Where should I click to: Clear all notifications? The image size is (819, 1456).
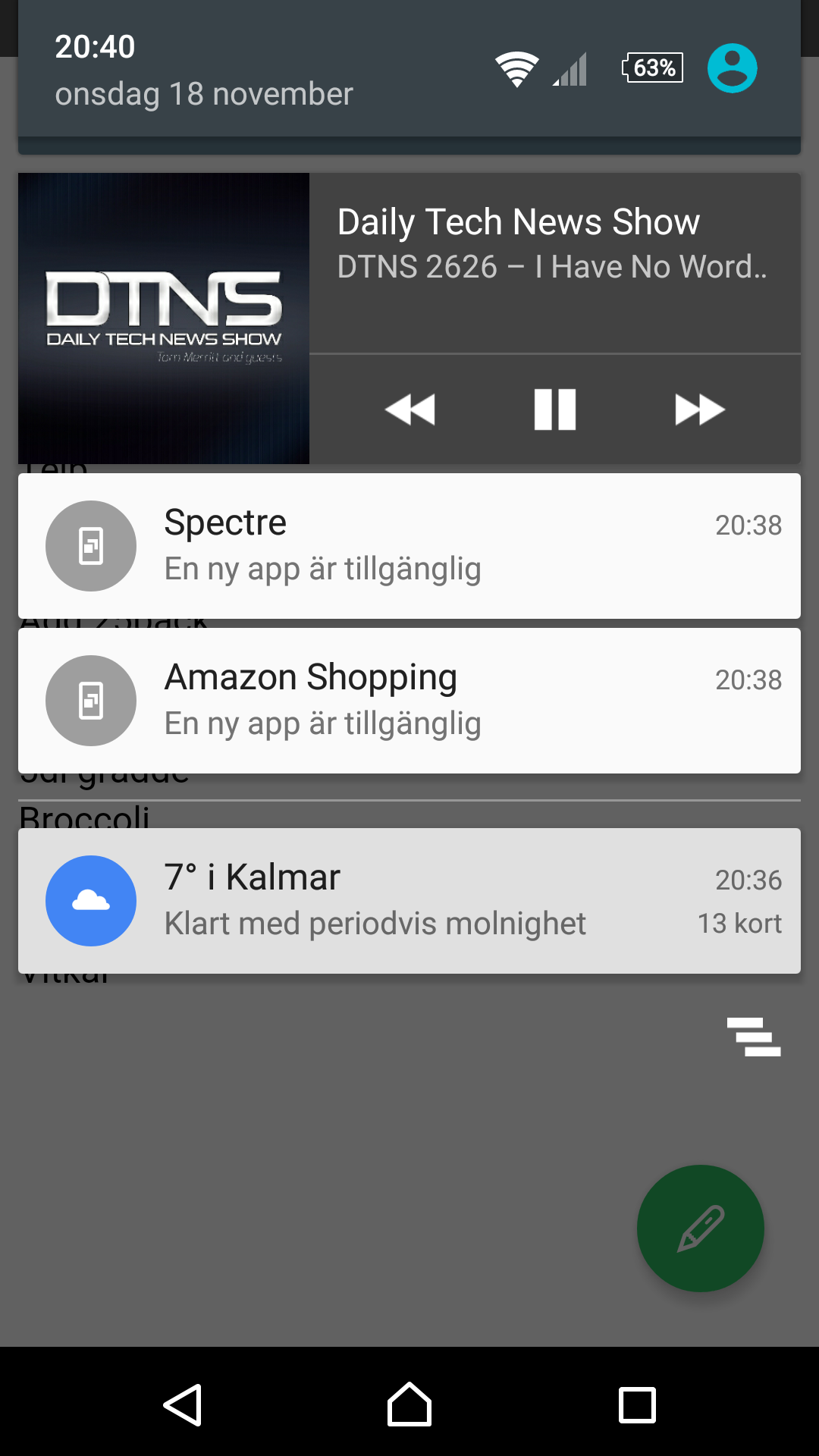click(x=754, y=1037)
